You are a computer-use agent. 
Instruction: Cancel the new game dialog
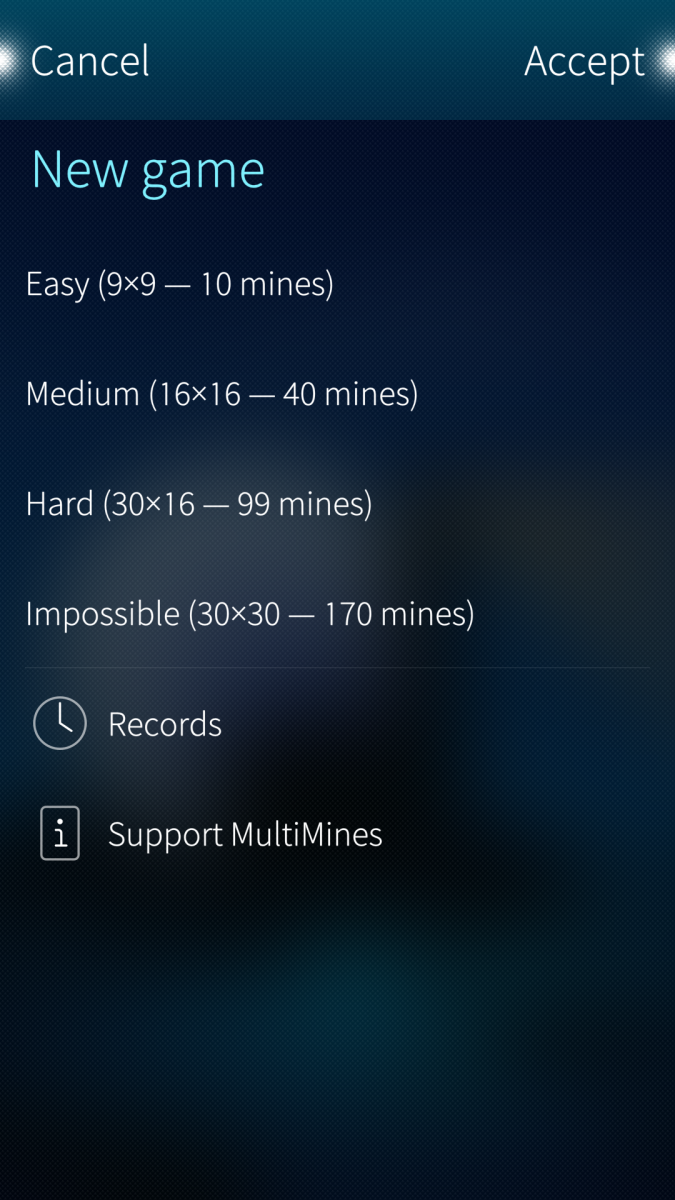pos(90,62)
